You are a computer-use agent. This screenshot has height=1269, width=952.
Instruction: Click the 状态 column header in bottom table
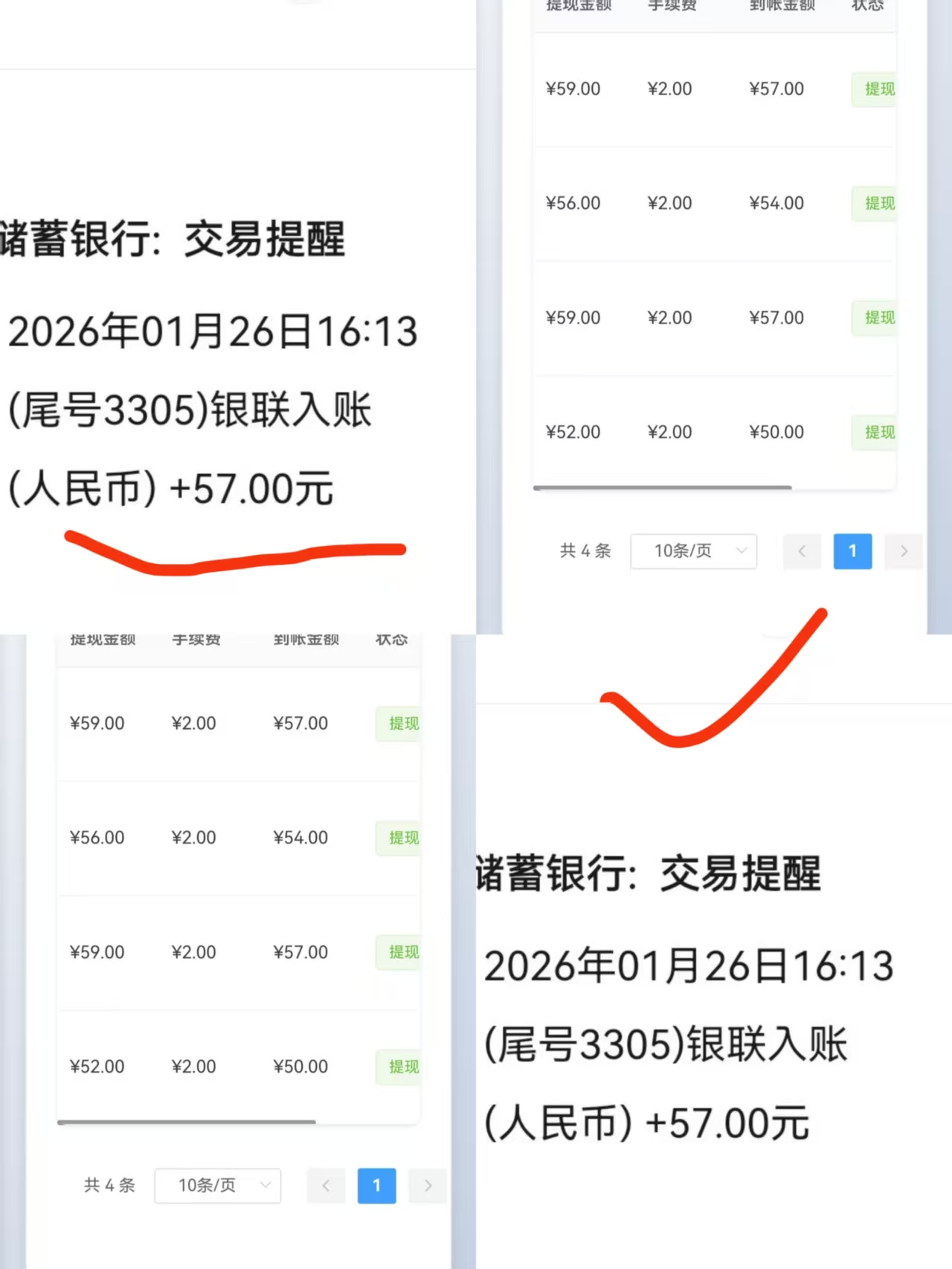pyautogui.click(x=392, y=640)
